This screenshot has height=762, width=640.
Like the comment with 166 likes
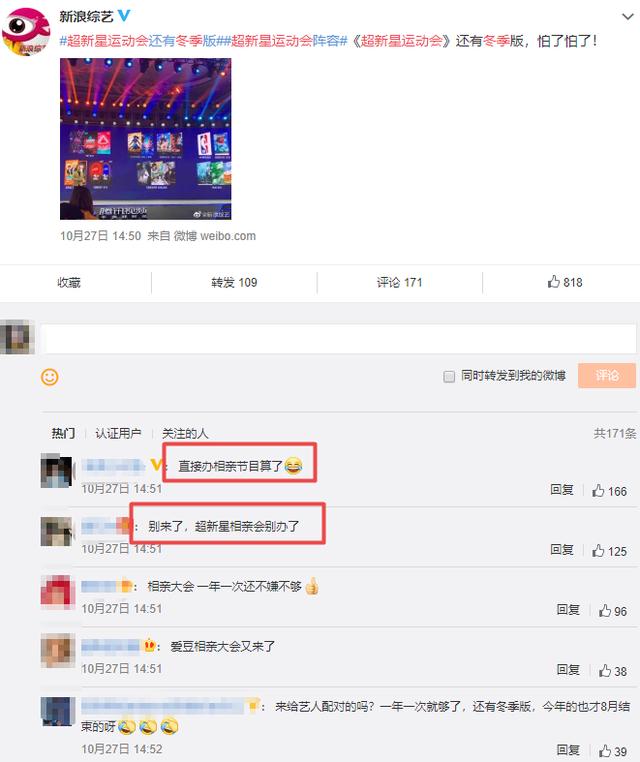point(609,491)
